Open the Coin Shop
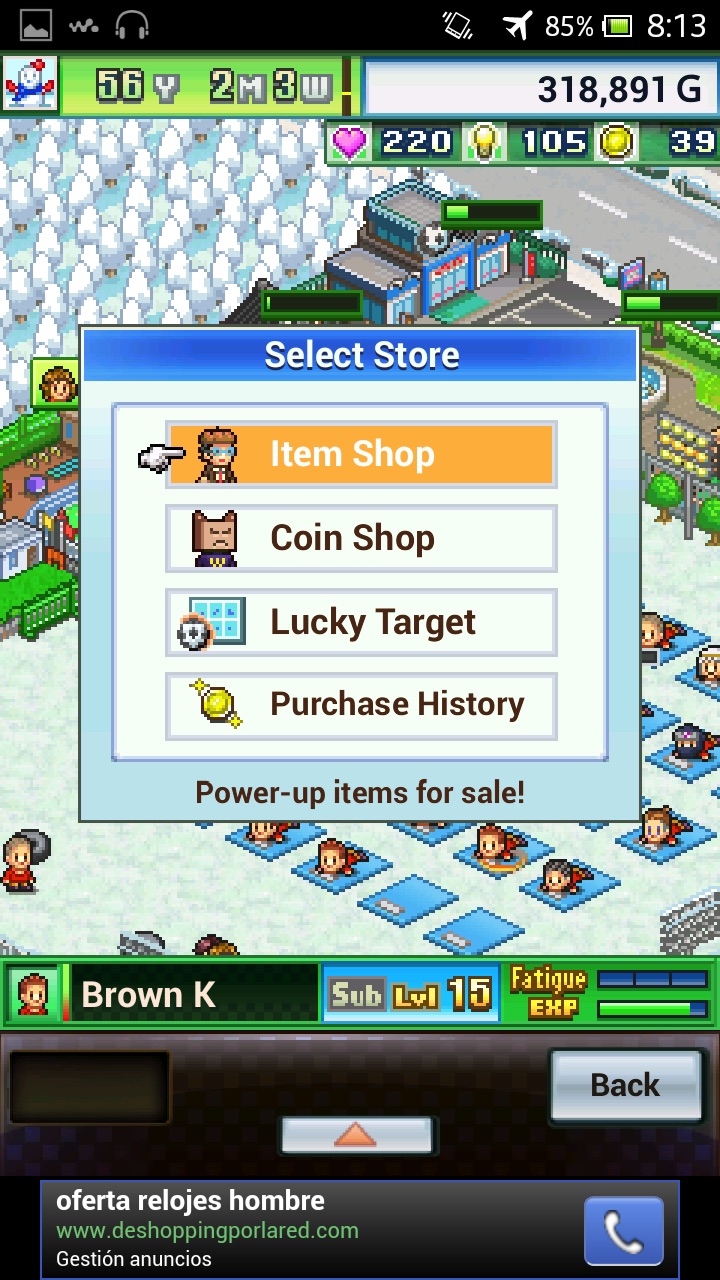This screenshot has height=1280, width=720. pyautogui.click(x=360, y=538)
